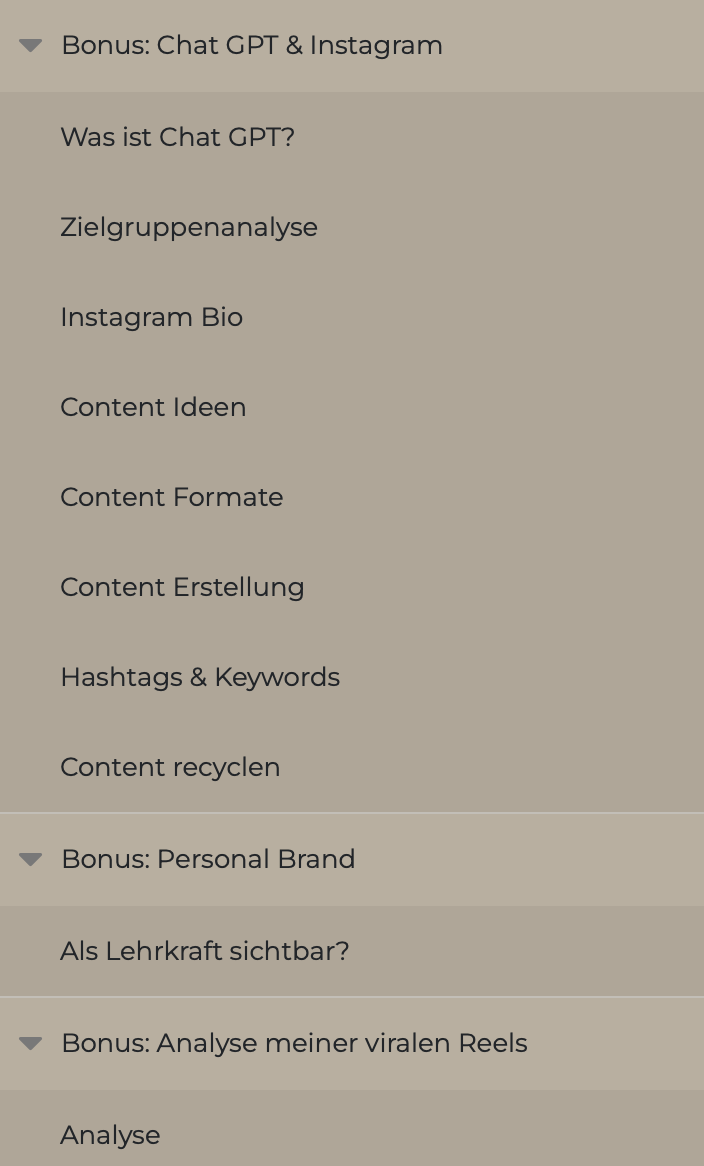Open the Zielgruppenanalyse lesson
This screenshot has width=704, height=1166.
[x=189, y=227]
